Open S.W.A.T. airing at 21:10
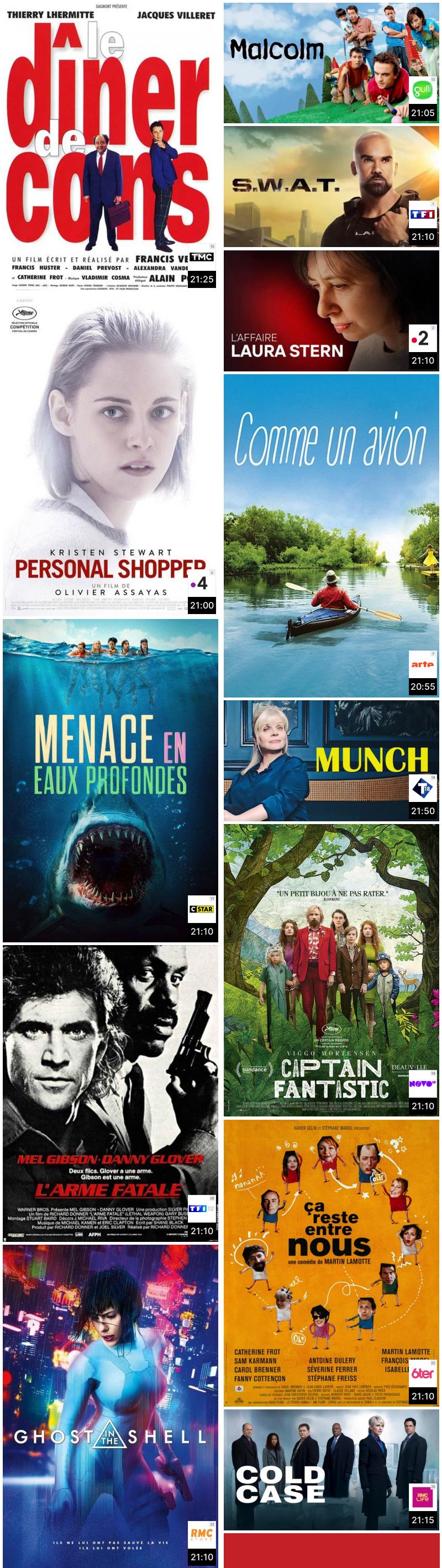The height and width of the screenshot is (1568, 442). pos(330,187)
